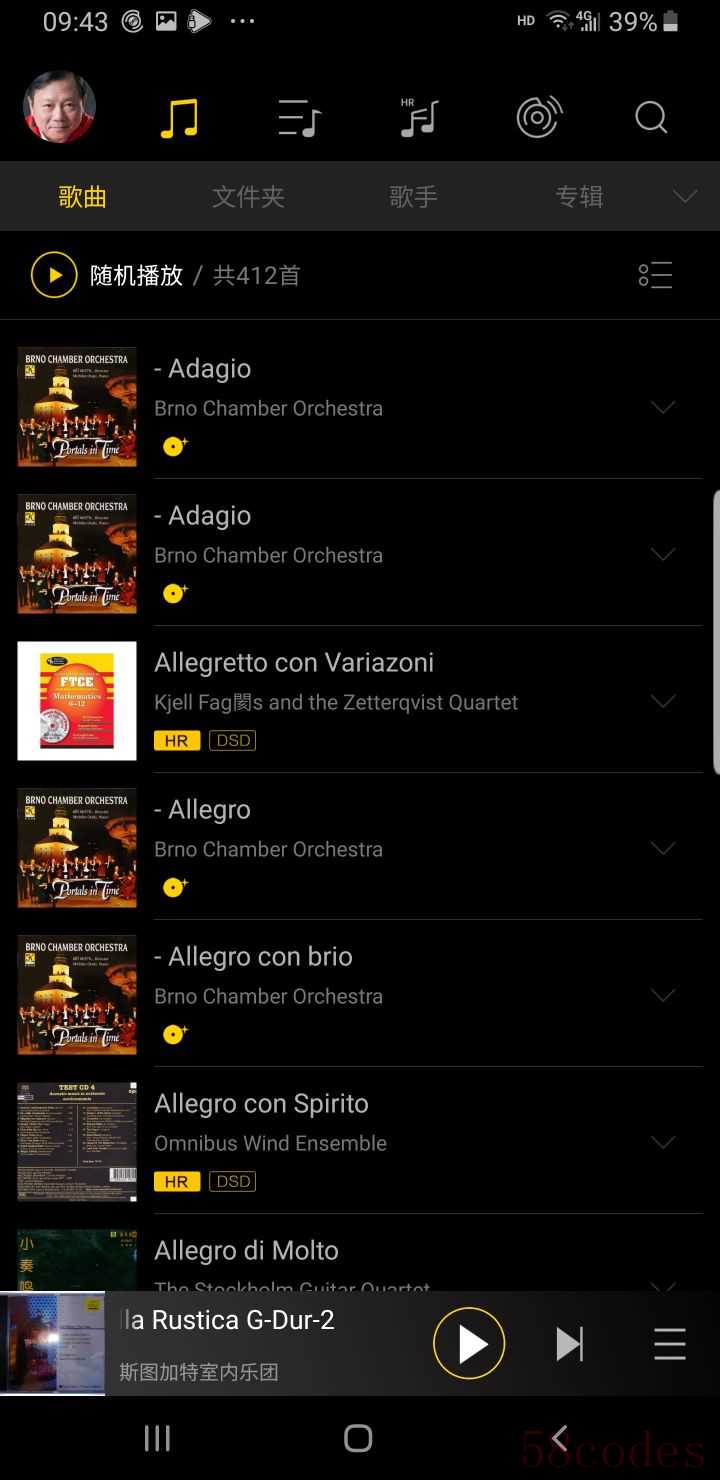
Task: Expand the tab list dropdown arrow
Action: coord(685,197)
